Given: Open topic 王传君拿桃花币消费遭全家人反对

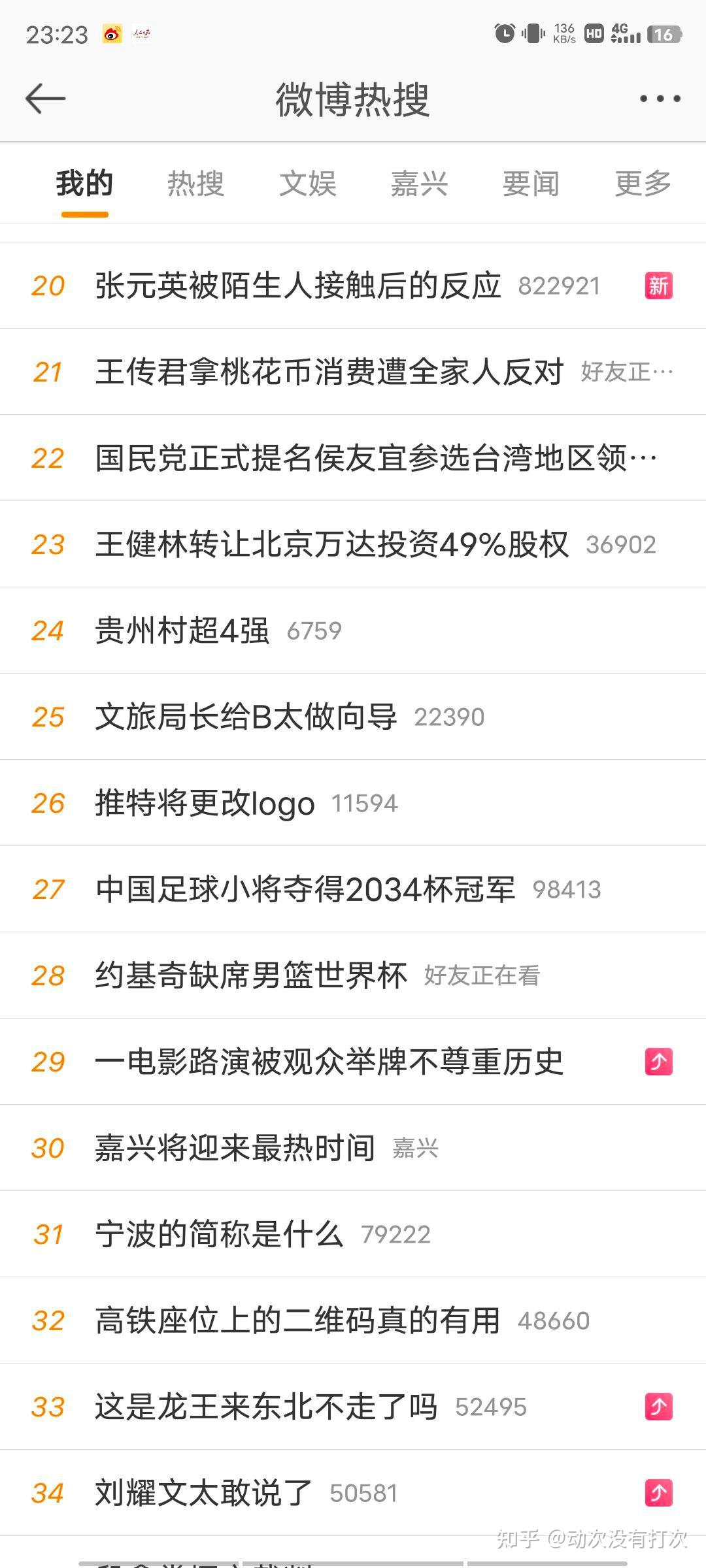Looking at the screenshot, I should click(353, 372).
